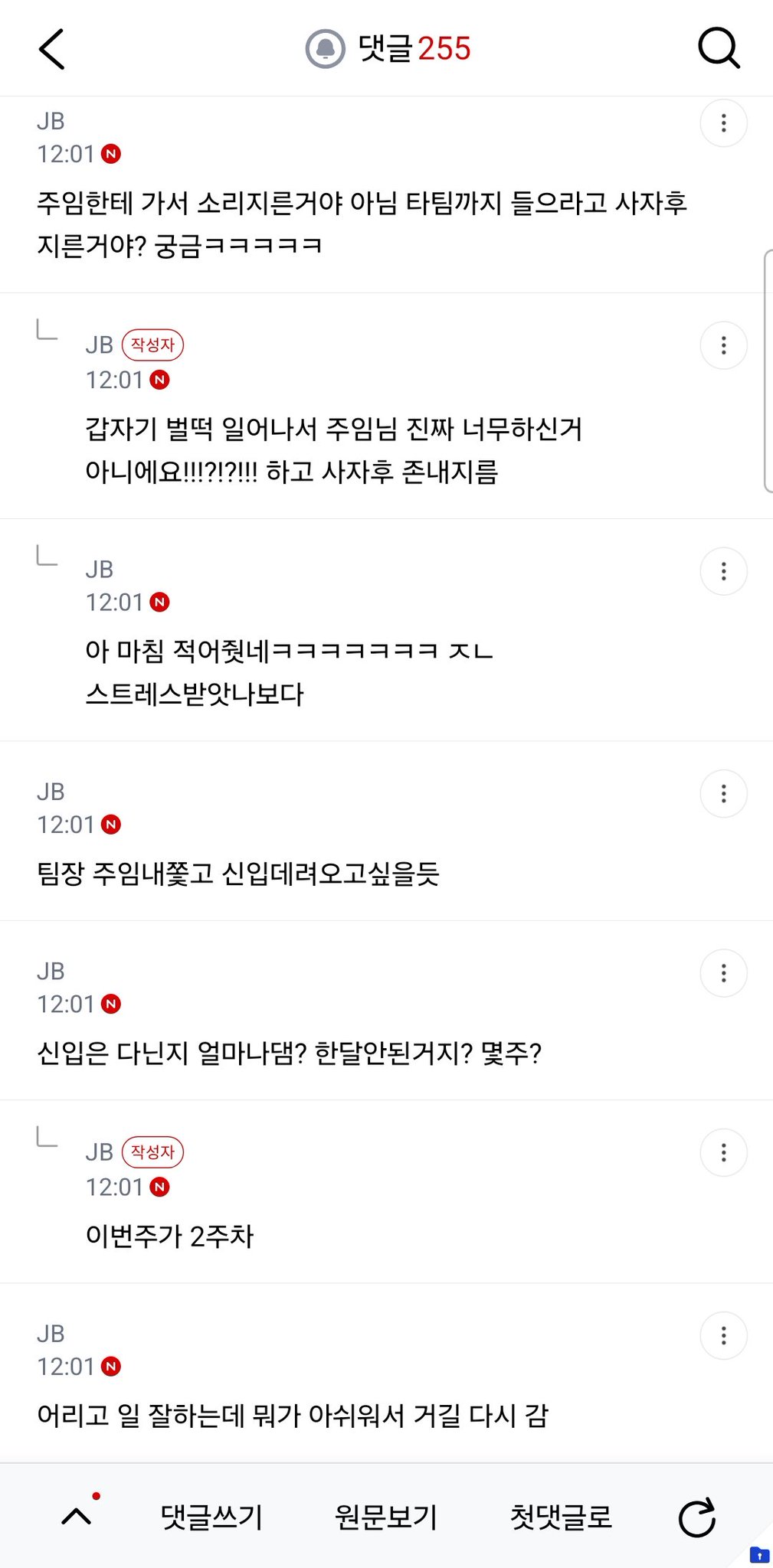773x1568 pixels.
Task: Tap 원문보기 to view original post
Action: pyautogui.click(x=386, y=1517)
